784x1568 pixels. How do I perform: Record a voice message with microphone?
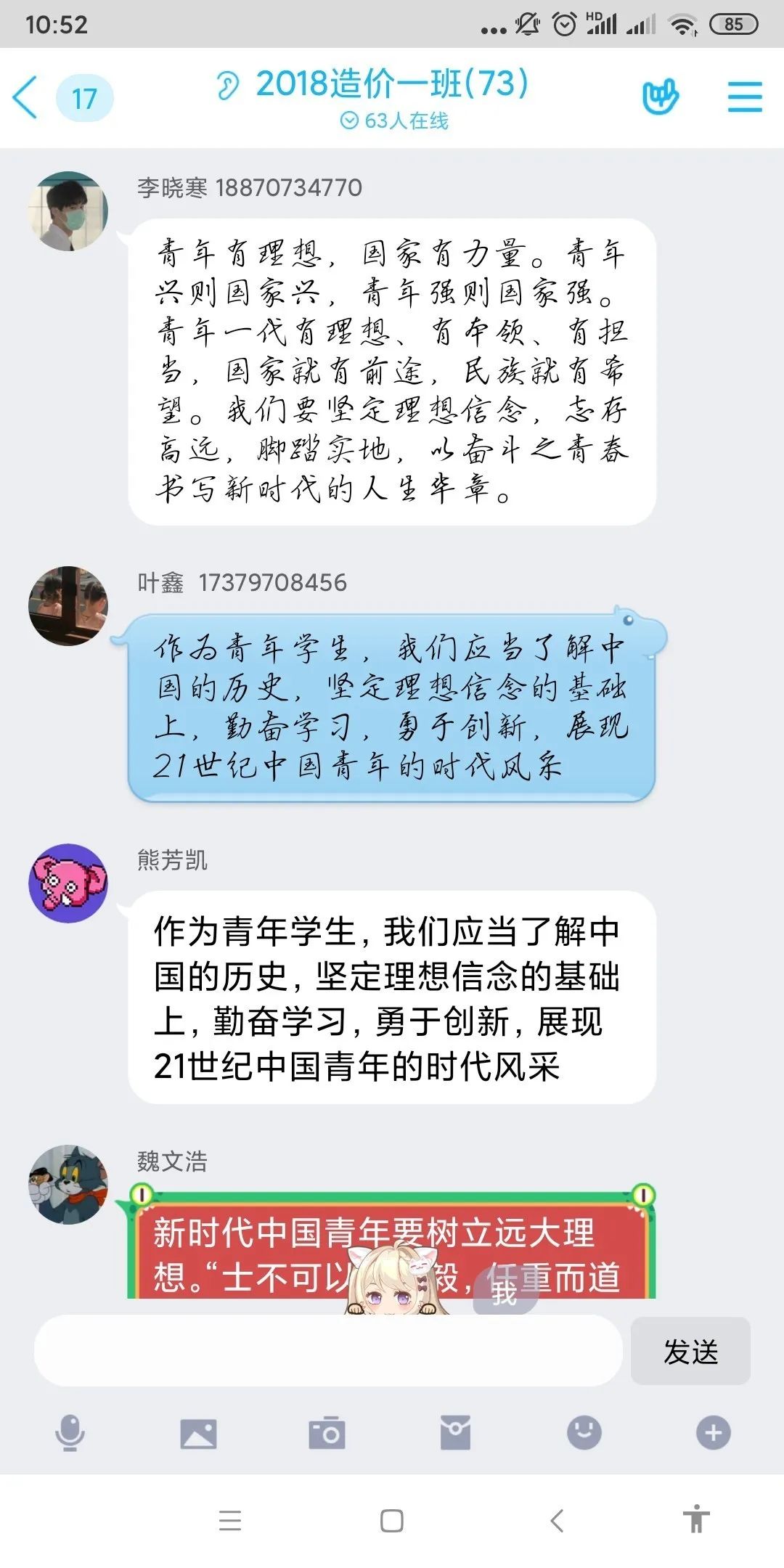click(70, 1433)
